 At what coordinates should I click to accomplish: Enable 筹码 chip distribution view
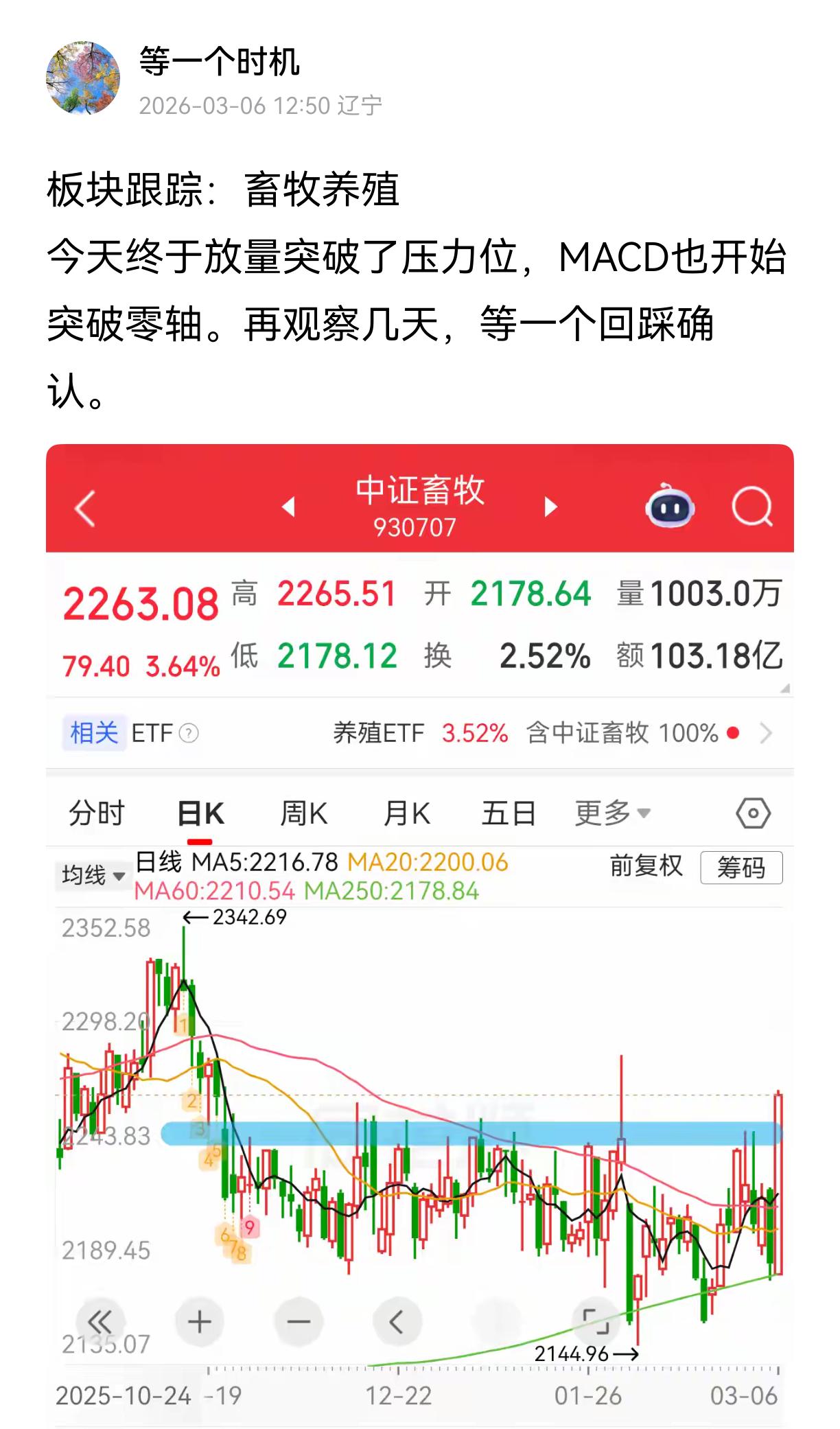[742, 867]
